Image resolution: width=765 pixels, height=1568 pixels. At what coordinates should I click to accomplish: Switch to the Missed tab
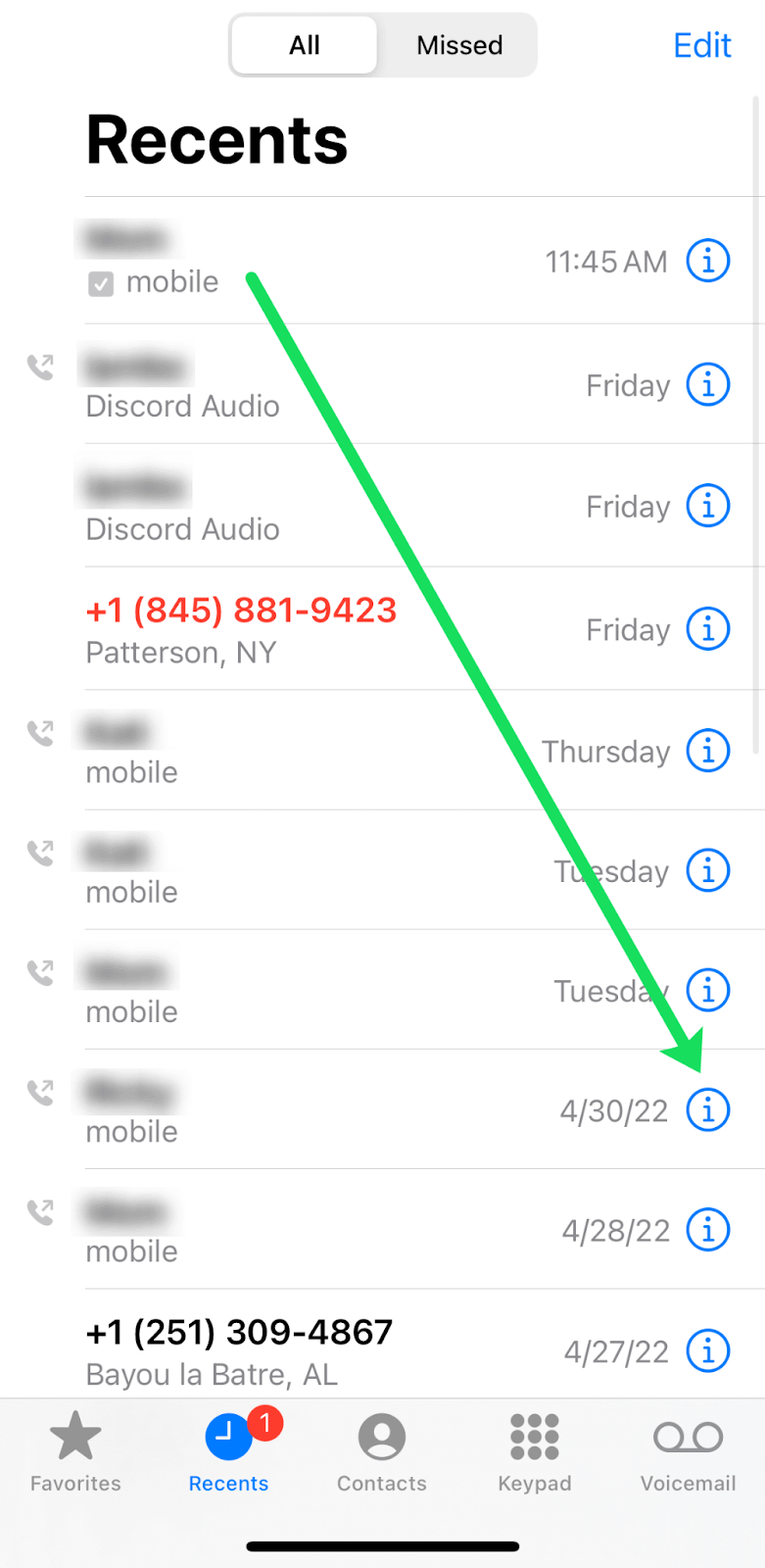[x=459, y=45]
